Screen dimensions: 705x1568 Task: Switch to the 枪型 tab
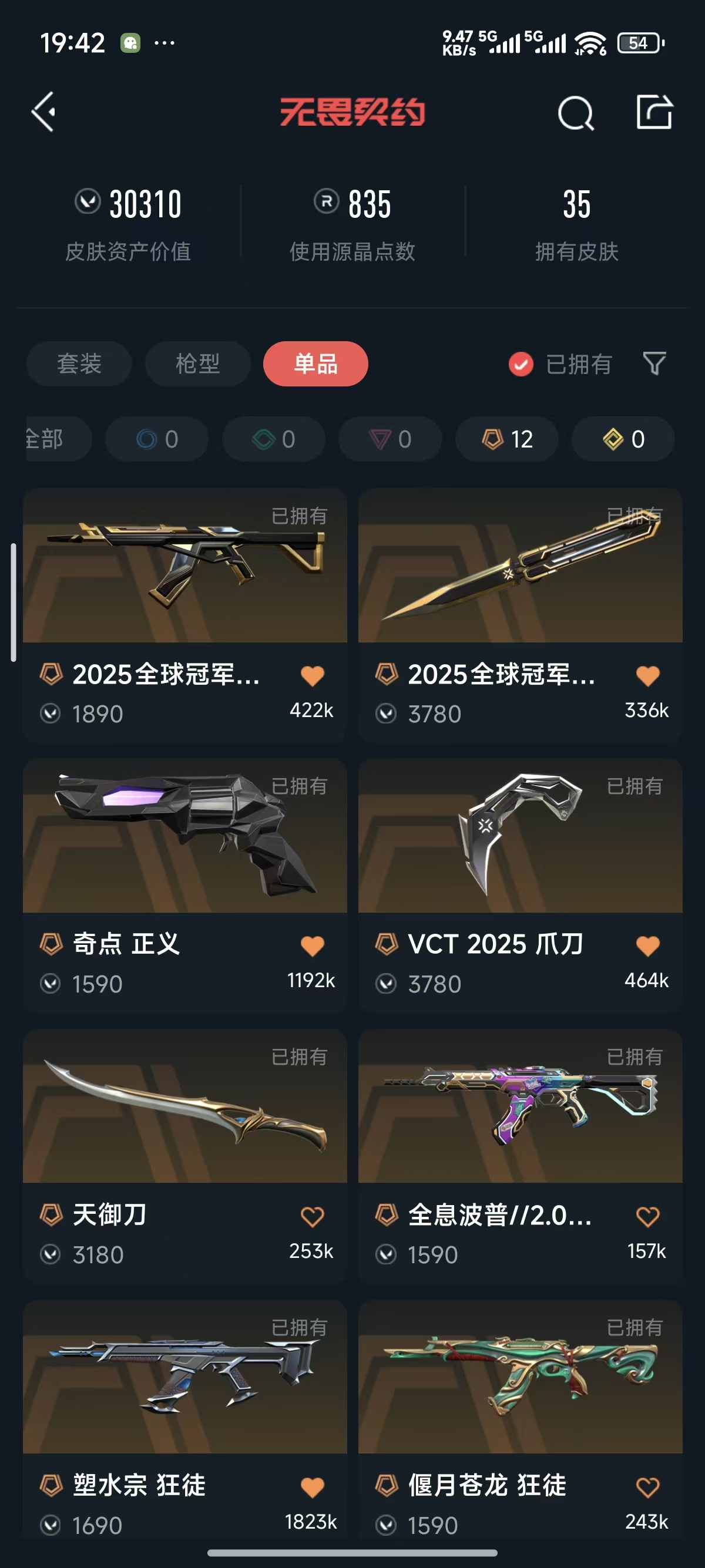pyautogui.click(x=197, y=364)
